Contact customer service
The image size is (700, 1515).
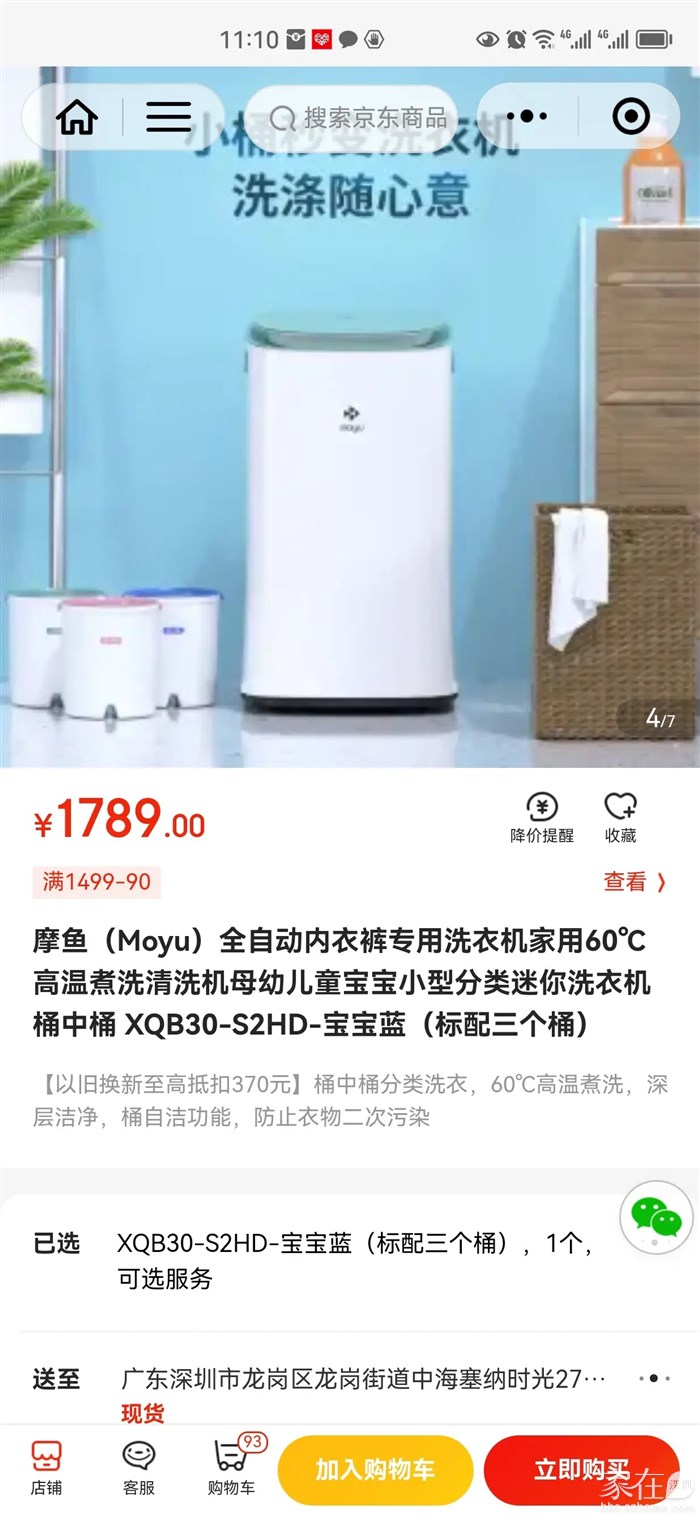pos(139,1468)
